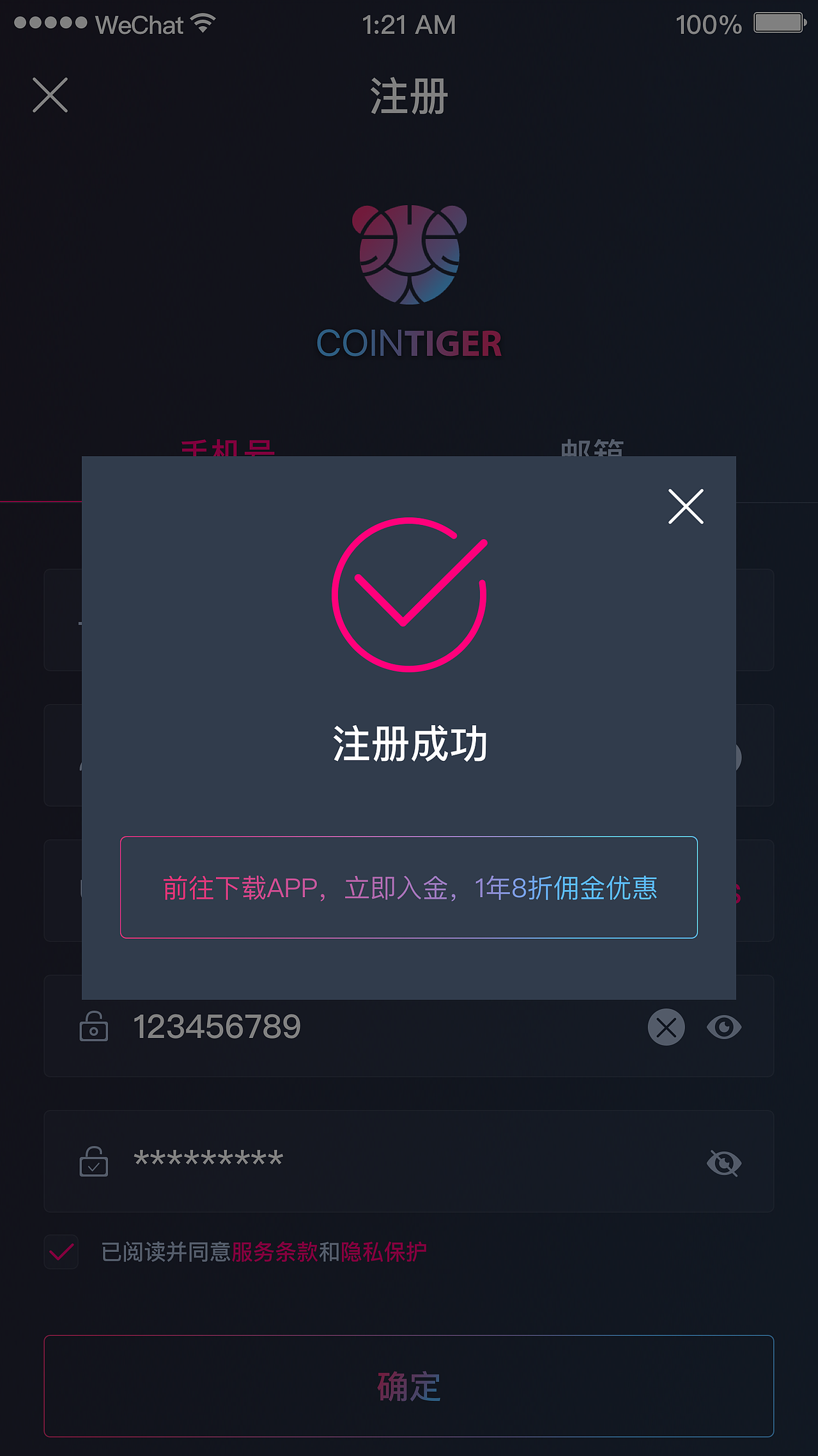Uncheck the terms agreement checkbox
This screenshot has height=1456, width=818.
coord(60,1253)
